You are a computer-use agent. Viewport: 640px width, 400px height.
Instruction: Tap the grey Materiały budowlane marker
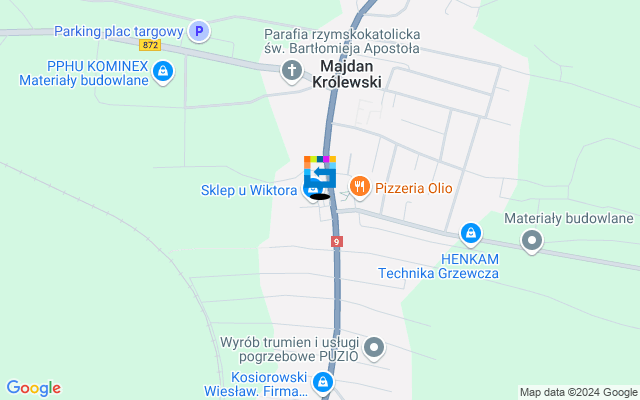point(532,240)
